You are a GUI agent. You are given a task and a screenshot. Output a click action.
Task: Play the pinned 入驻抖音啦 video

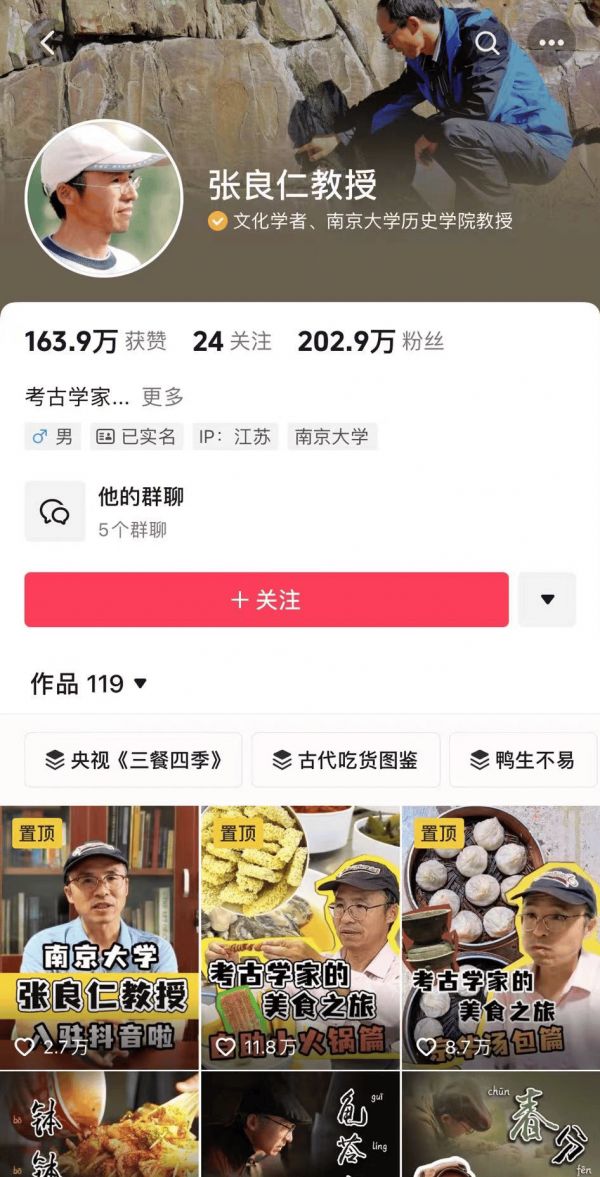point(99,938)
